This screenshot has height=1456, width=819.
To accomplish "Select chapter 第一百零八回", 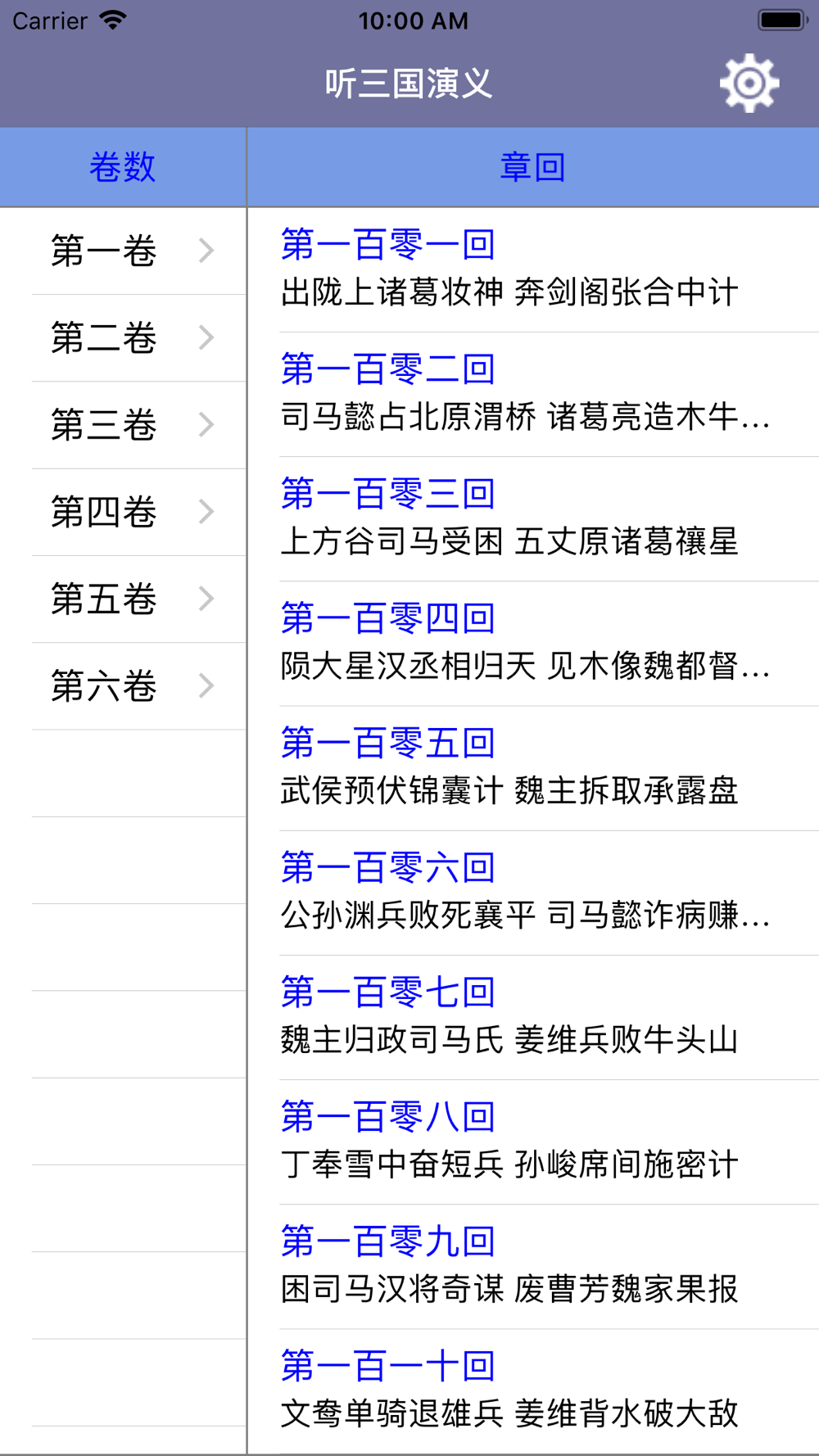I will (533, 1142).
